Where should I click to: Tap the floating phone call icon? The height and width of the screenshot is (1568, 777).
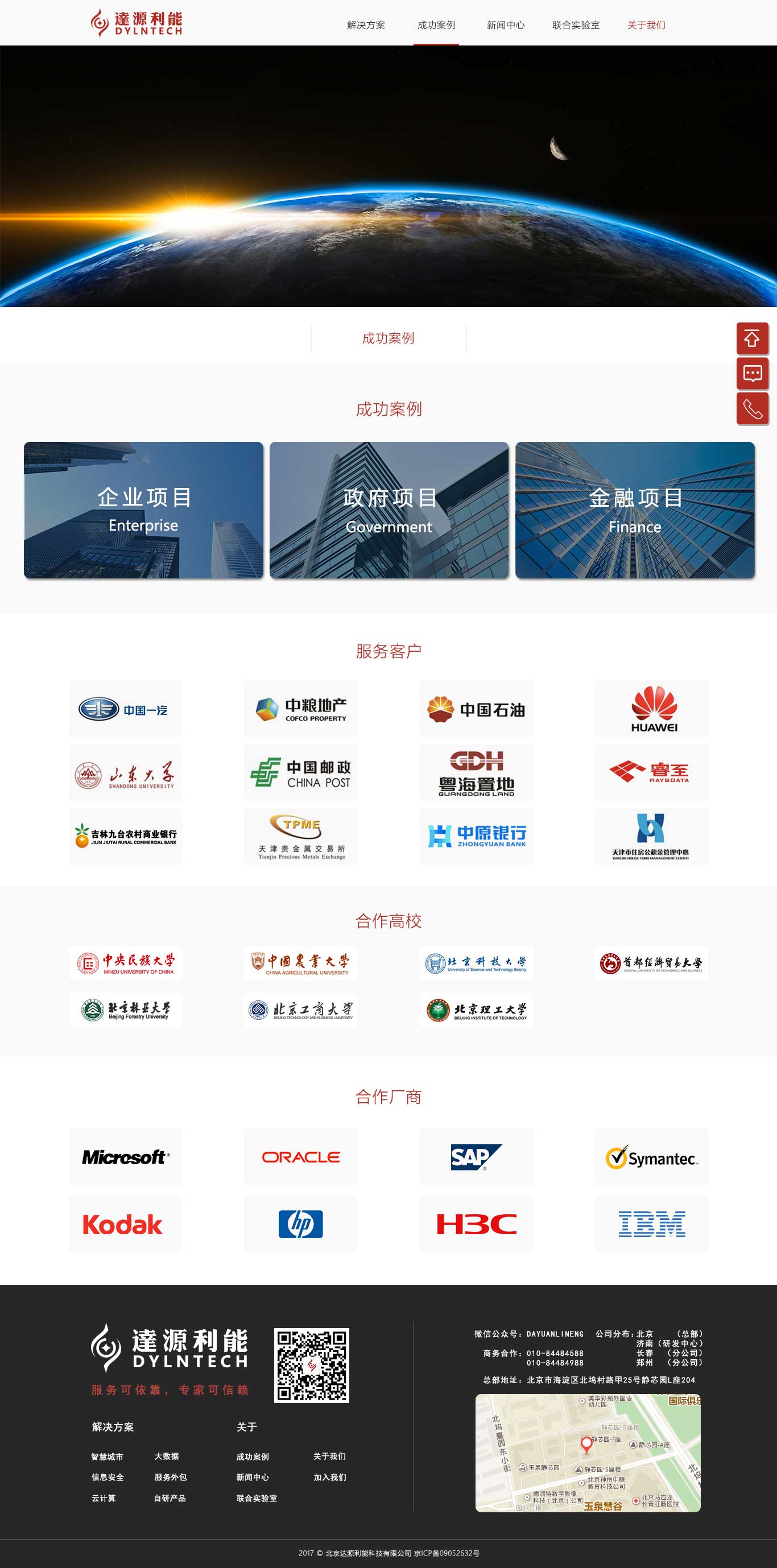(x=752, y=408)
